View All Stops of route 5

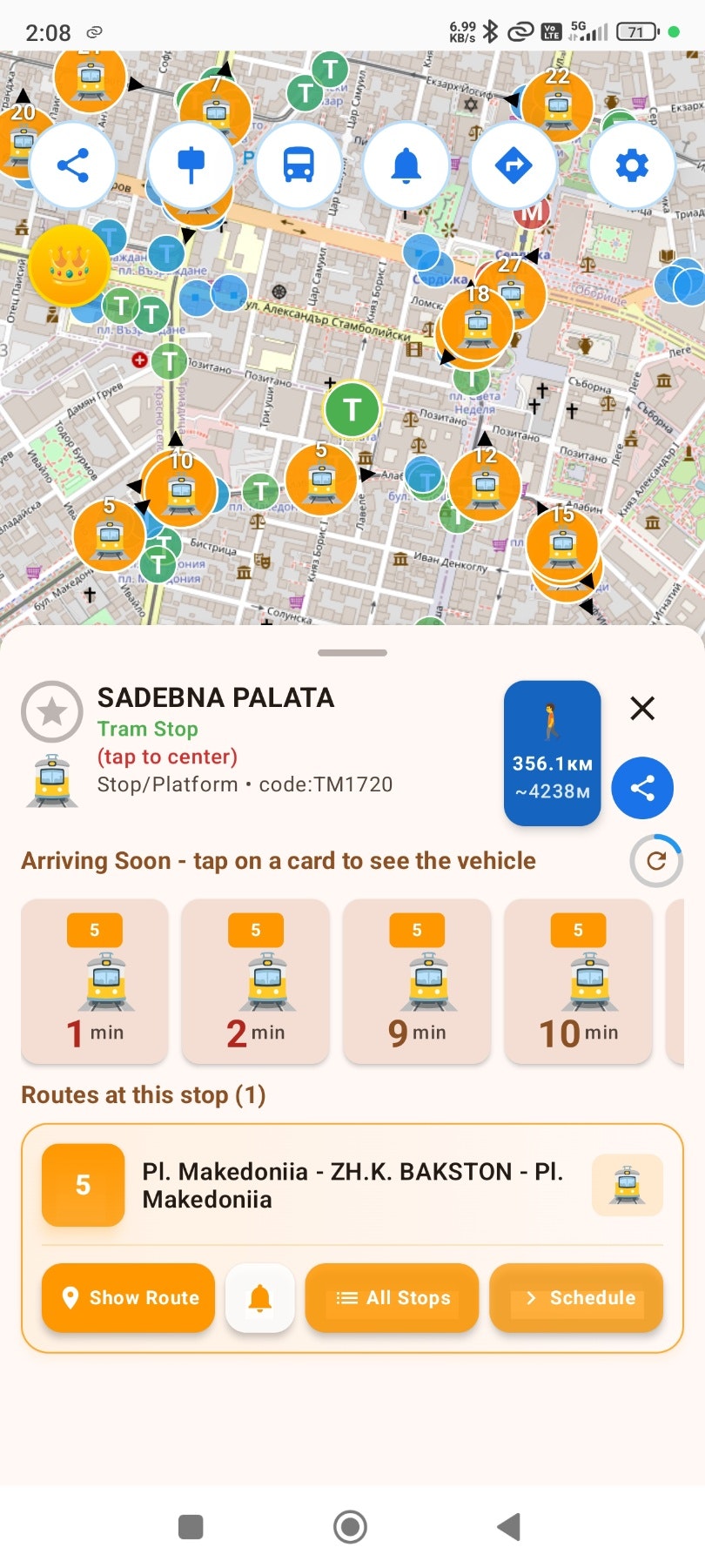[392, 1297]
